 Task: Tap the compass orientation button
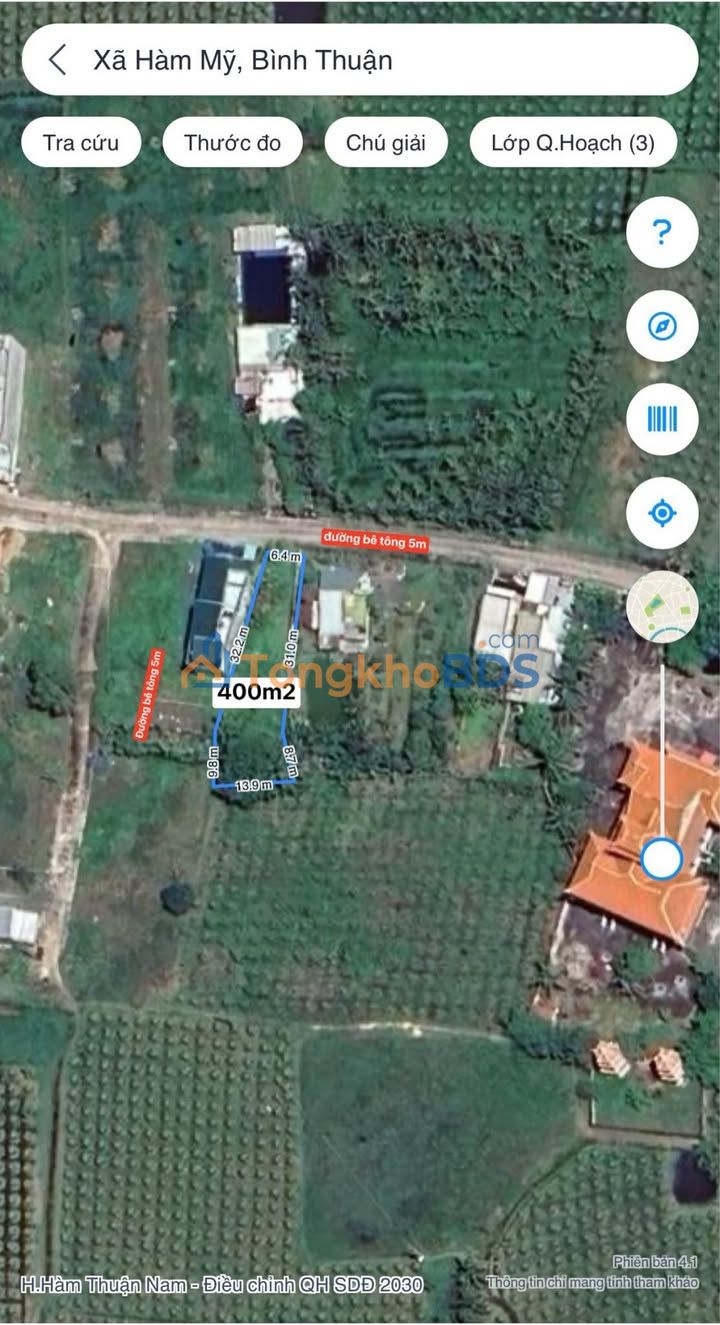tap(662, 326)
